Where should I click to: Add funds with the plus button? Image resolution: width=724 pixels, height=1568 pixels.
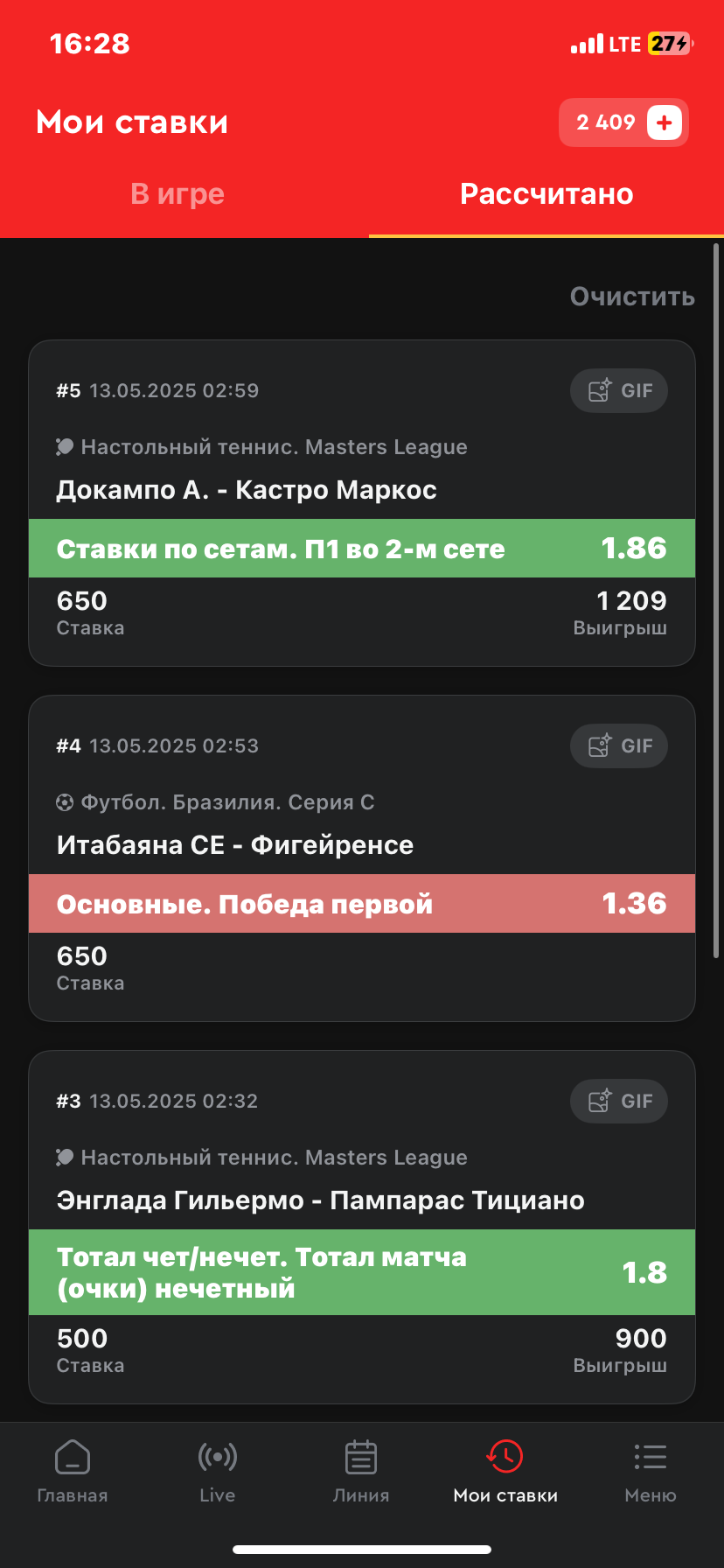(665, 122)
